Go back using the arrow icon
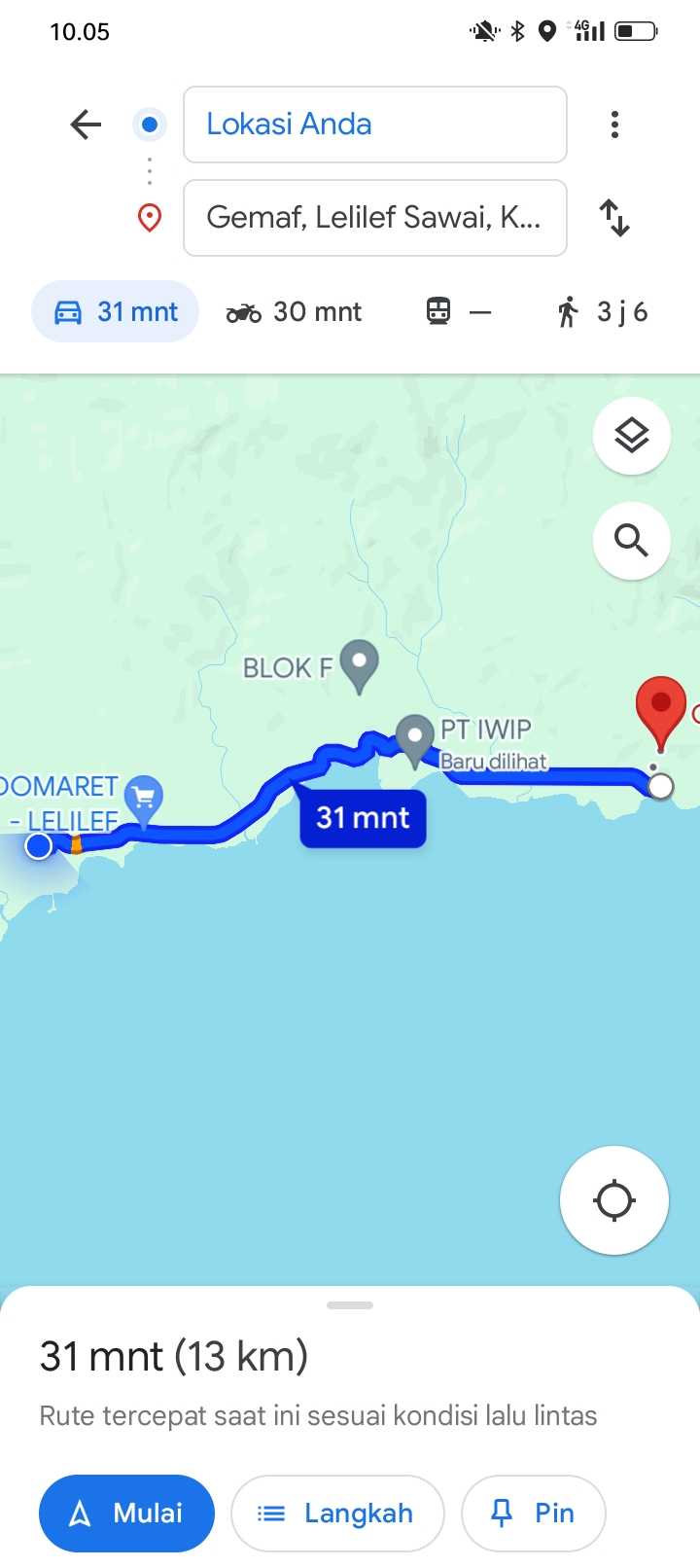Image resolution: width=700 pixels, height=1568 pixels. (86, 125)
